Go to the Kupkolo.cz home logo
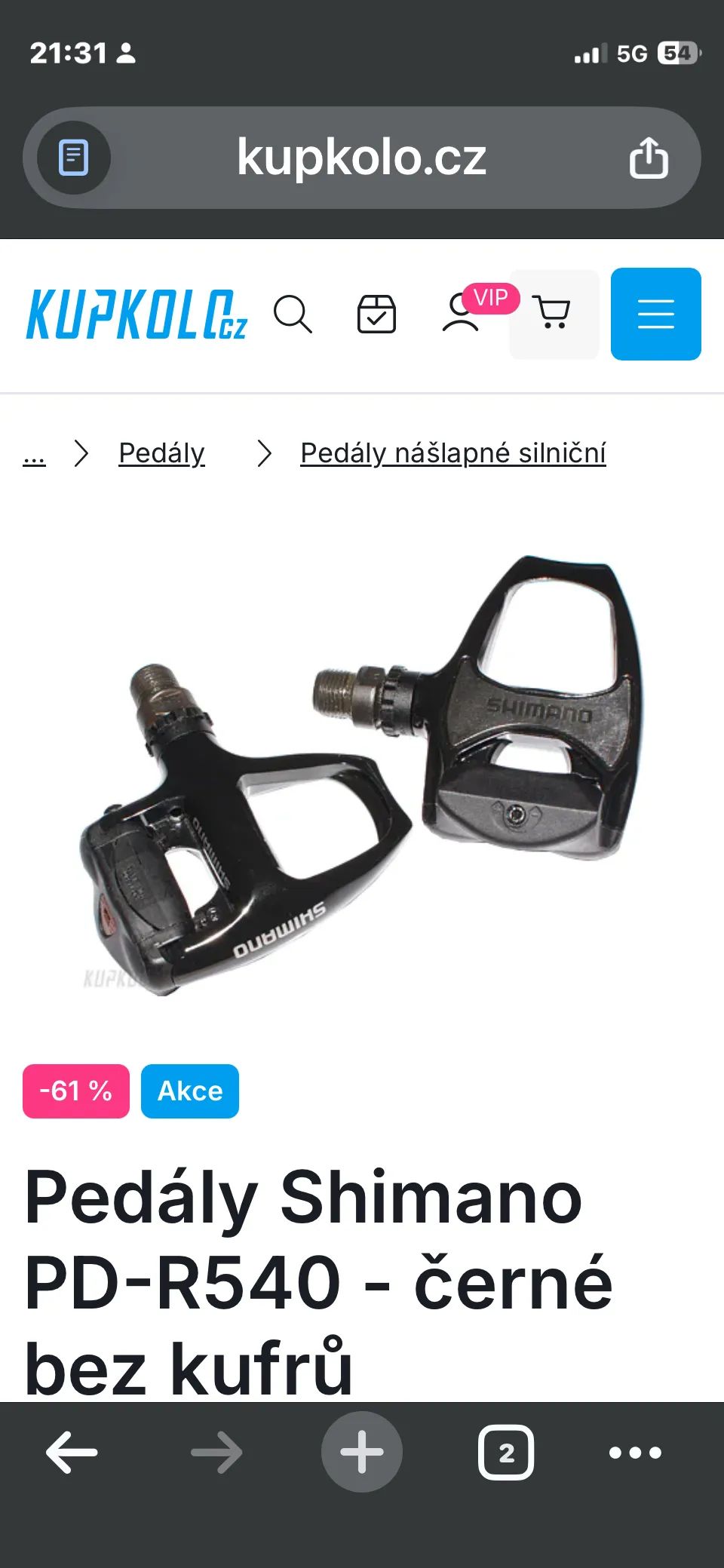This screenshot has height=1568, width=724. (137, 315)
